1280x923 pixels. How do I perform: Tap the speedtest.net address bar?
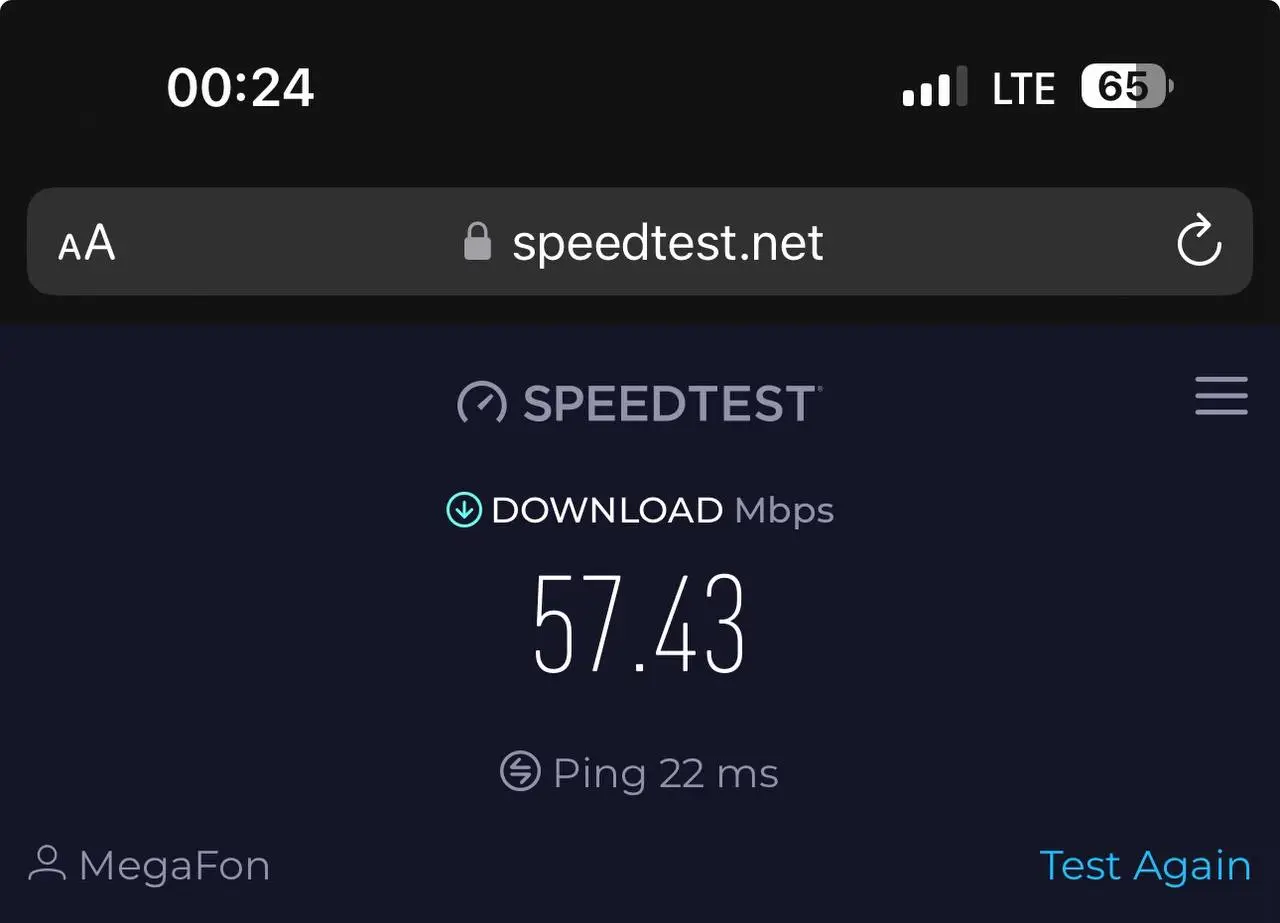(x=640, y=241)
